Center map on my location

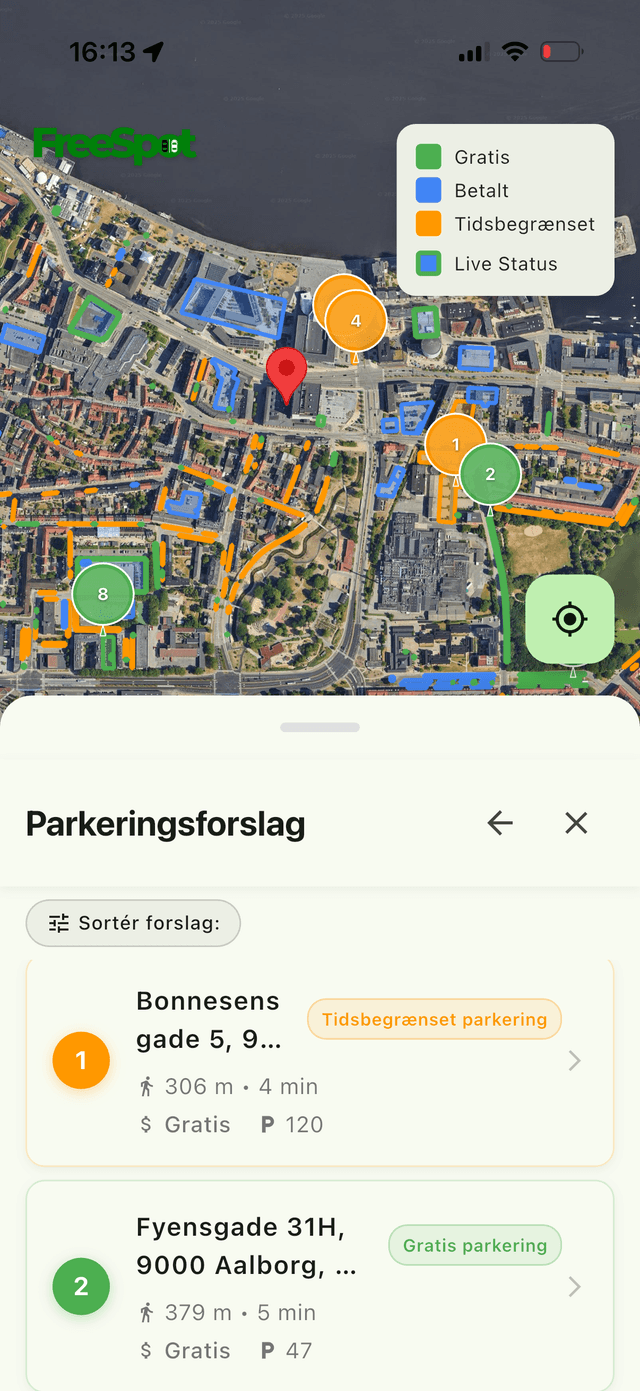pyautogui.click(x=570, y=619)
